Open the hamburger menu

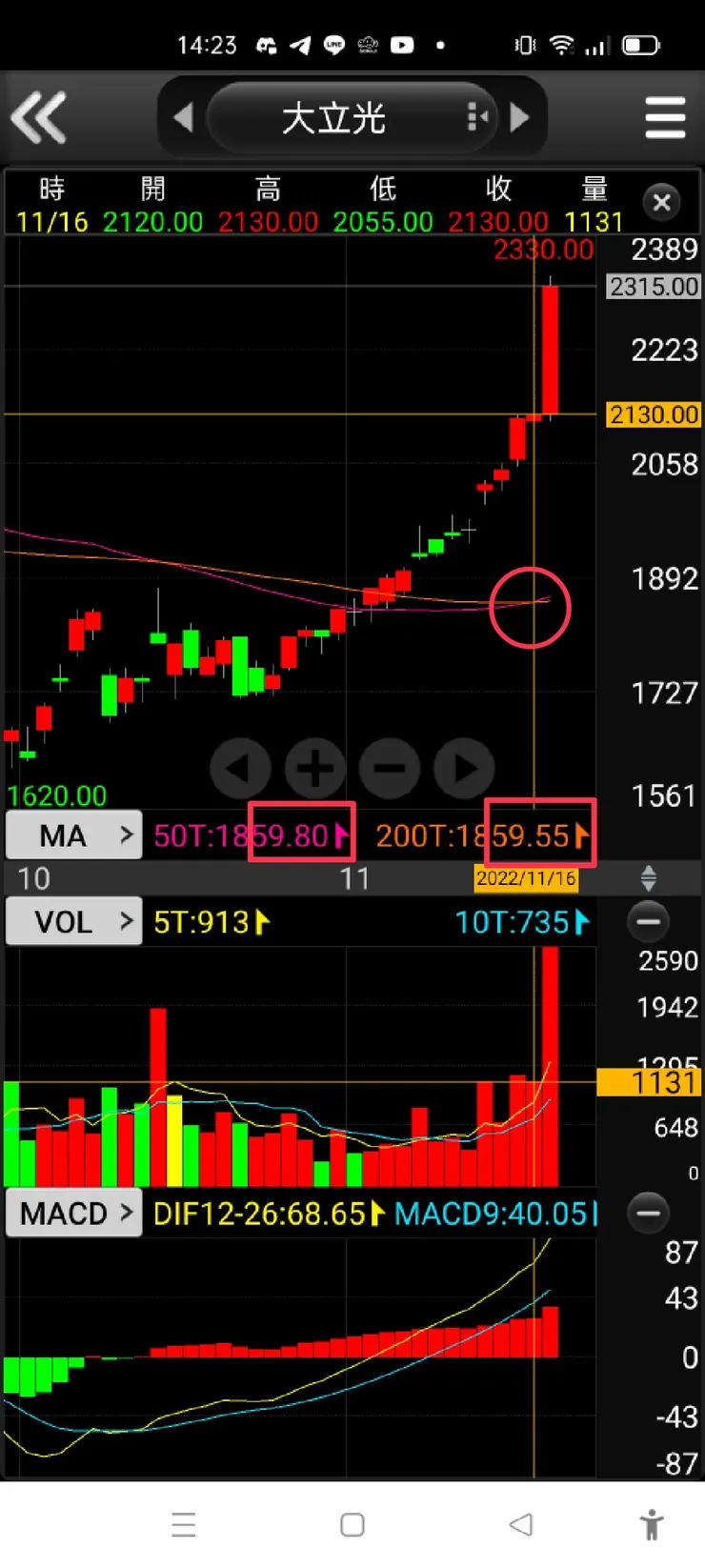point(665,118)
